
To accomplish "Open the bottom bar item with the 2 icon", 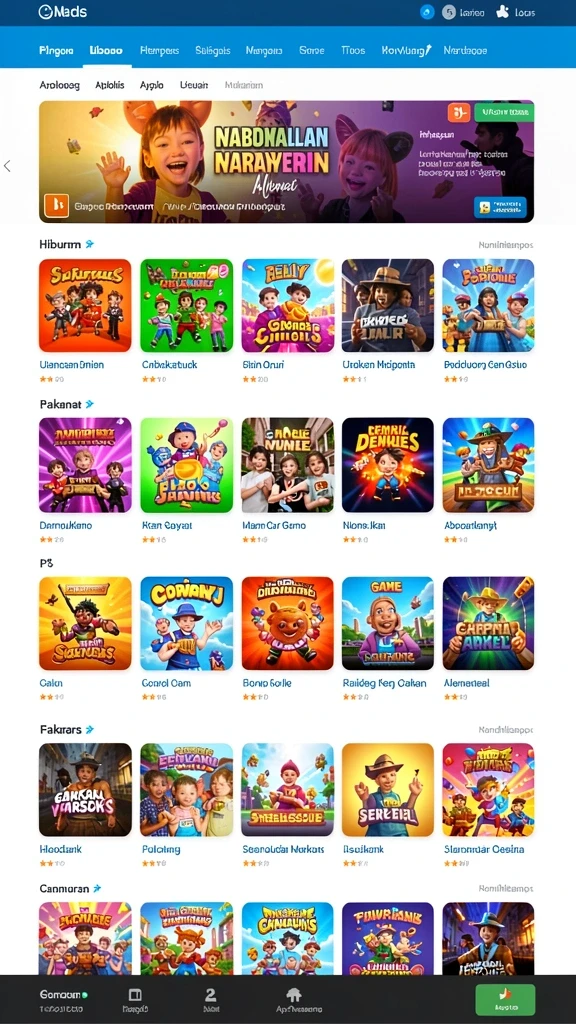I will tap(210, 999).
